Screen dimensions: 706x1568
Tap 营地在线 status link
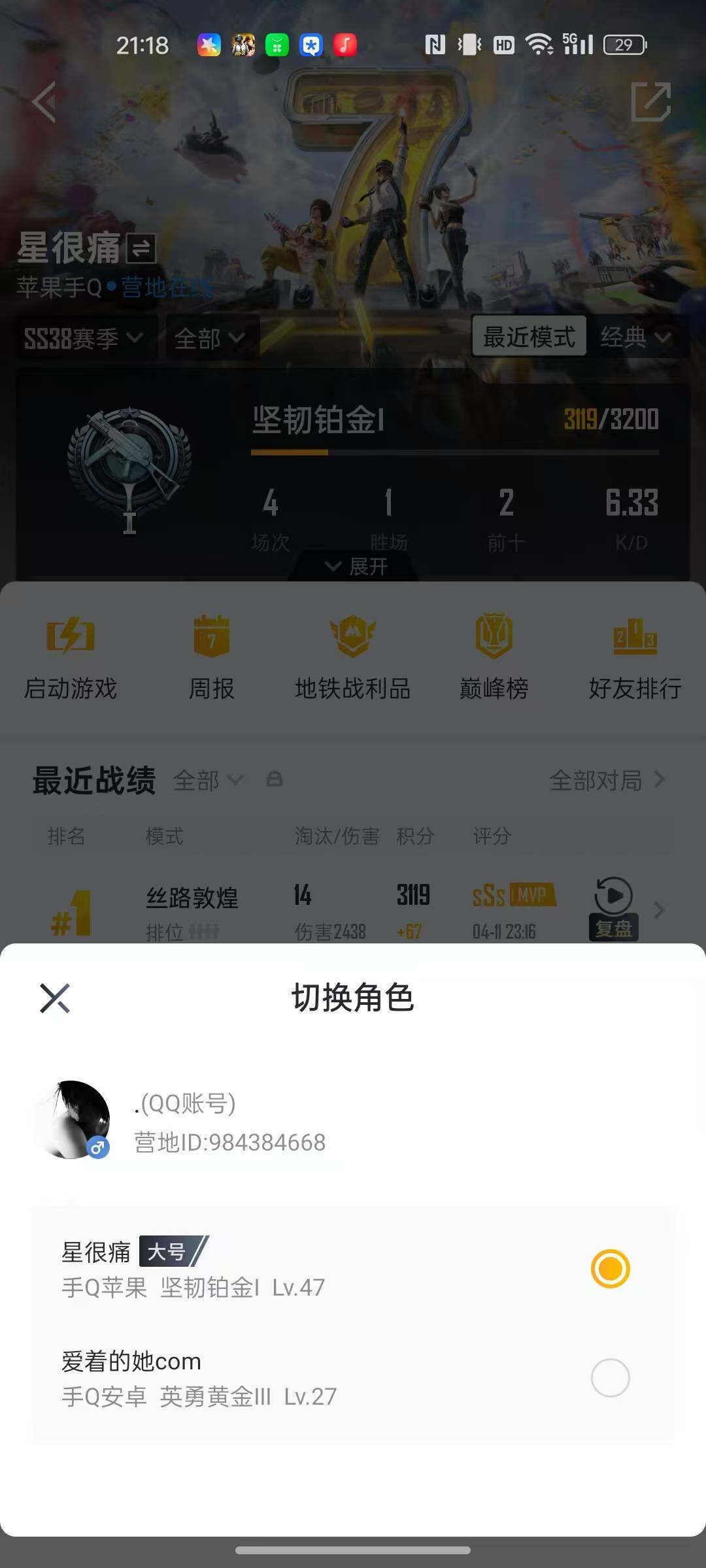point(168,287)
